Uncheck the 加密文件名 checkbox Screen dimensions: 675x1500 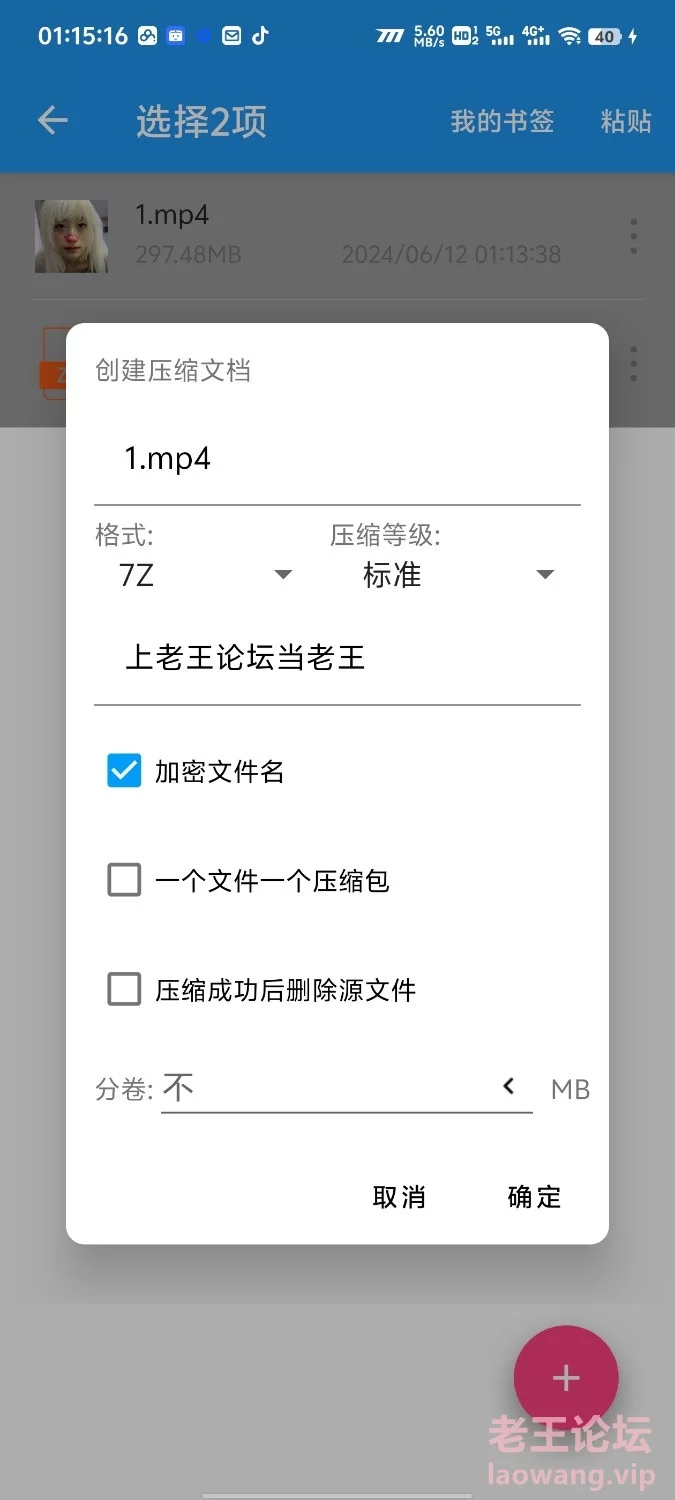[x=124, y=771]
